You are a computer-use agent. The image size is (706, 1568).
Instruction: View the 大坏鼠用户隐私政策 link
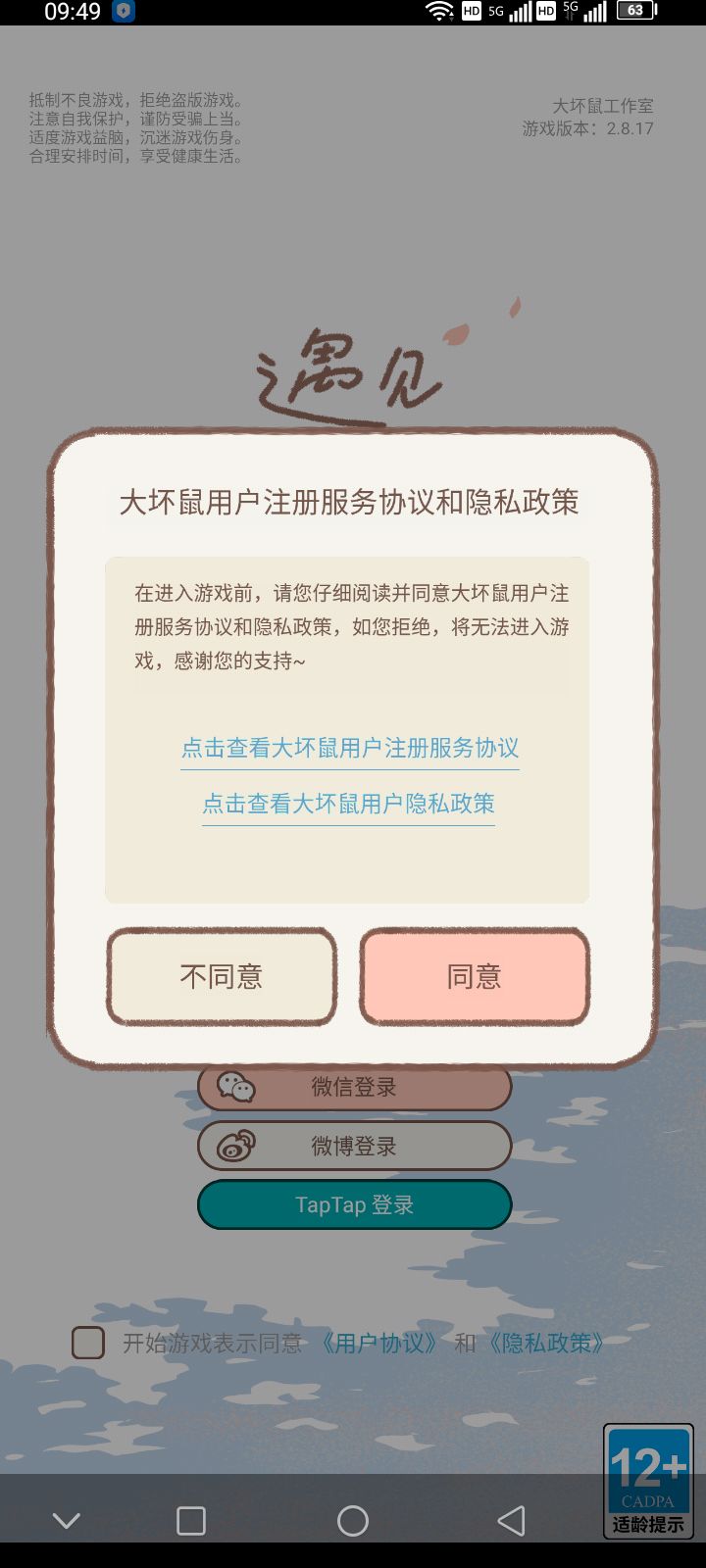click(x=348, y=804)
